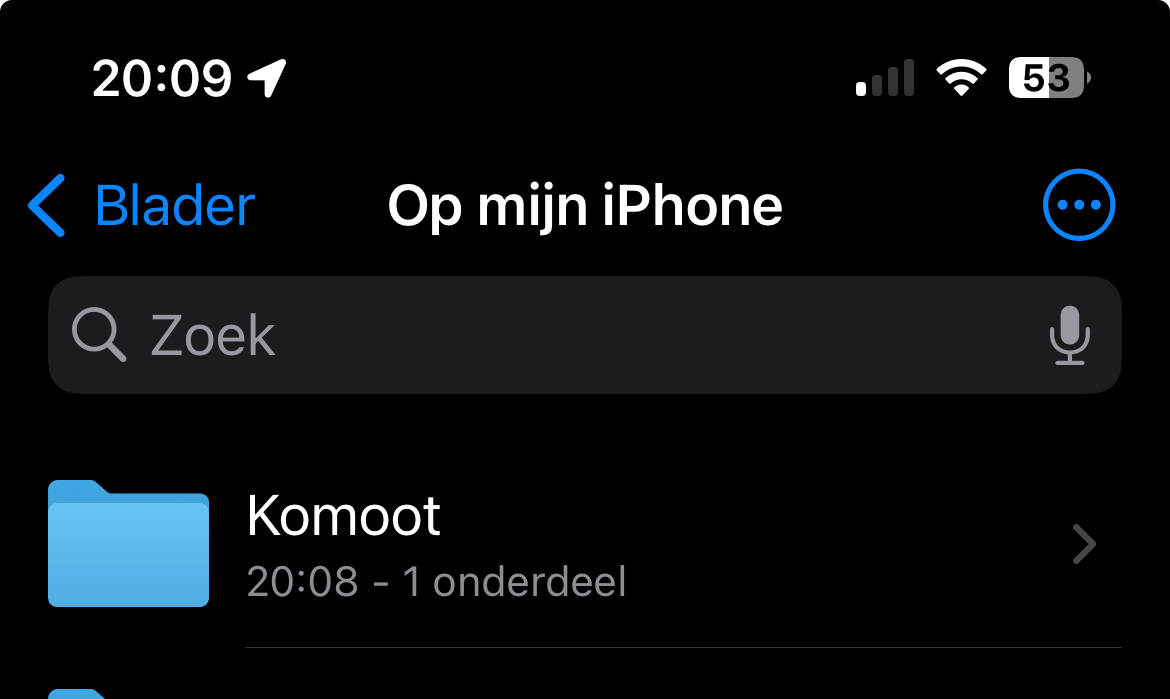Go back to Blader
The height and width of the screenshot is (699, 1170).
coord(142,206)
